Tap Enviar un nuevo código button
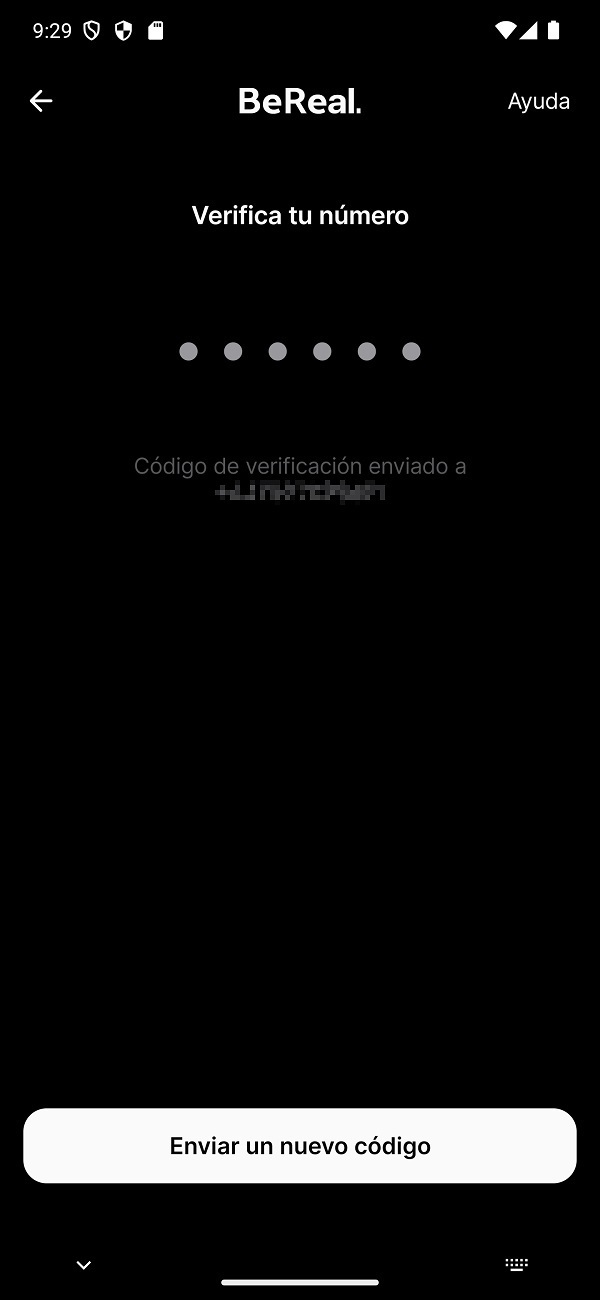This screenshot has width=600, height=1300. click(x=300, y=1146)
